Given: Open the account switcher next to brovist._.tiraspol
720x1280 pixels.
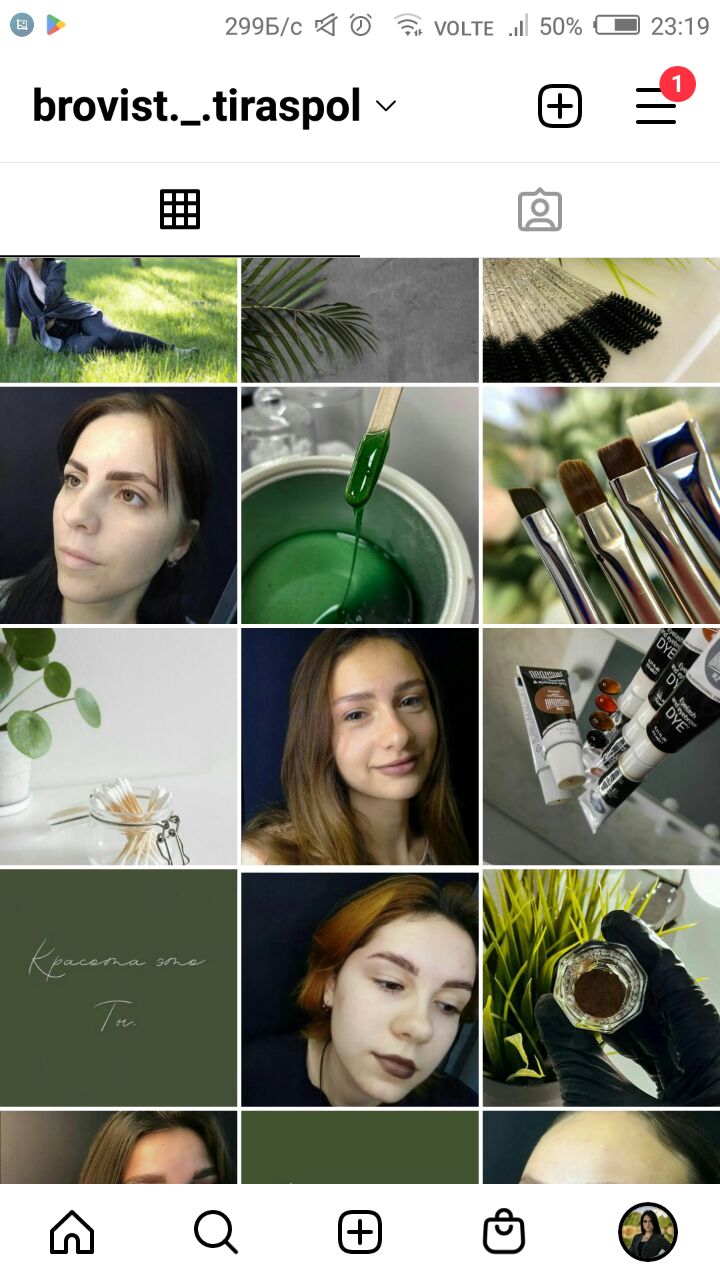Looking at the screenshot, I should [386, 106].
